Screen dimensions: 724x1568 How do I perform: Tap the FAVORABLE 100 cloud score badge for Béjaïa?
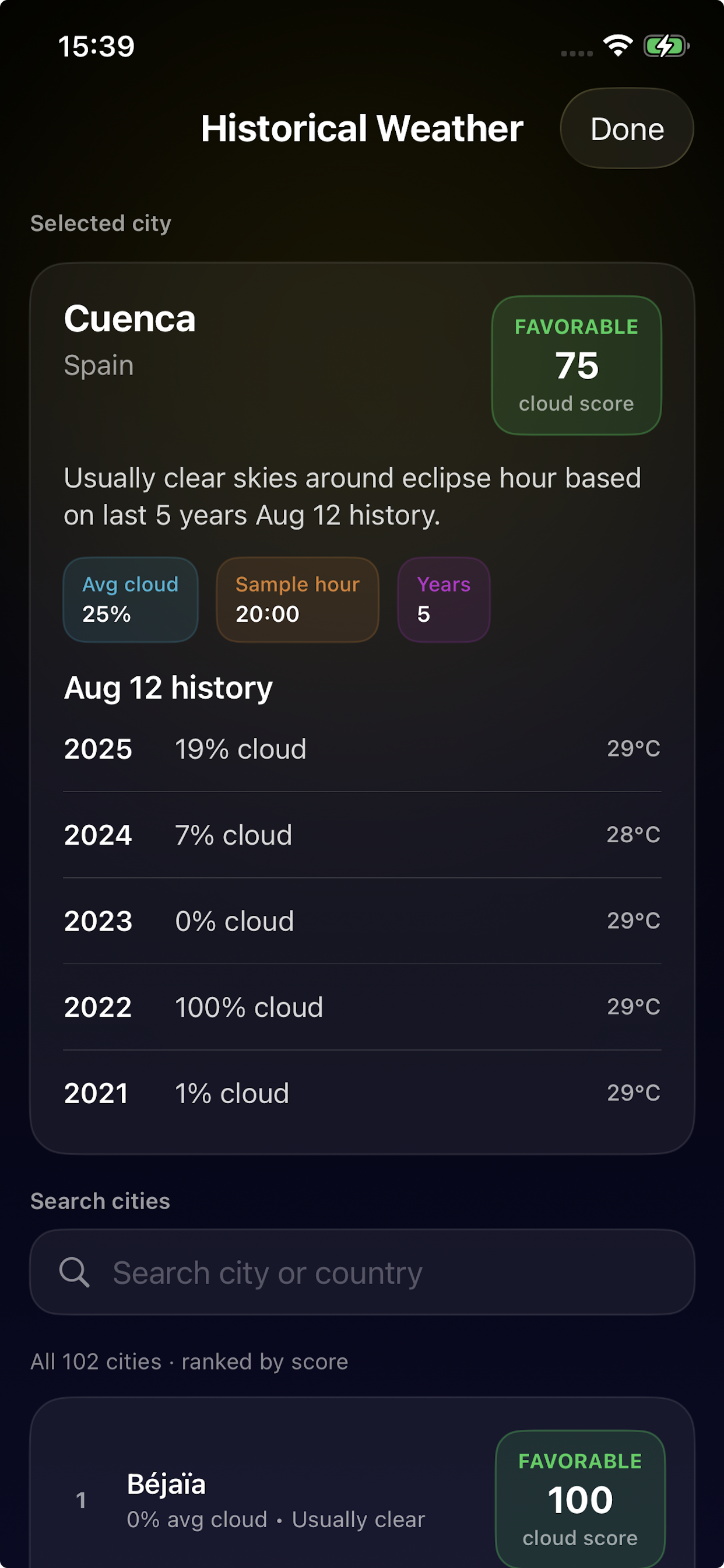[579, 1497]
